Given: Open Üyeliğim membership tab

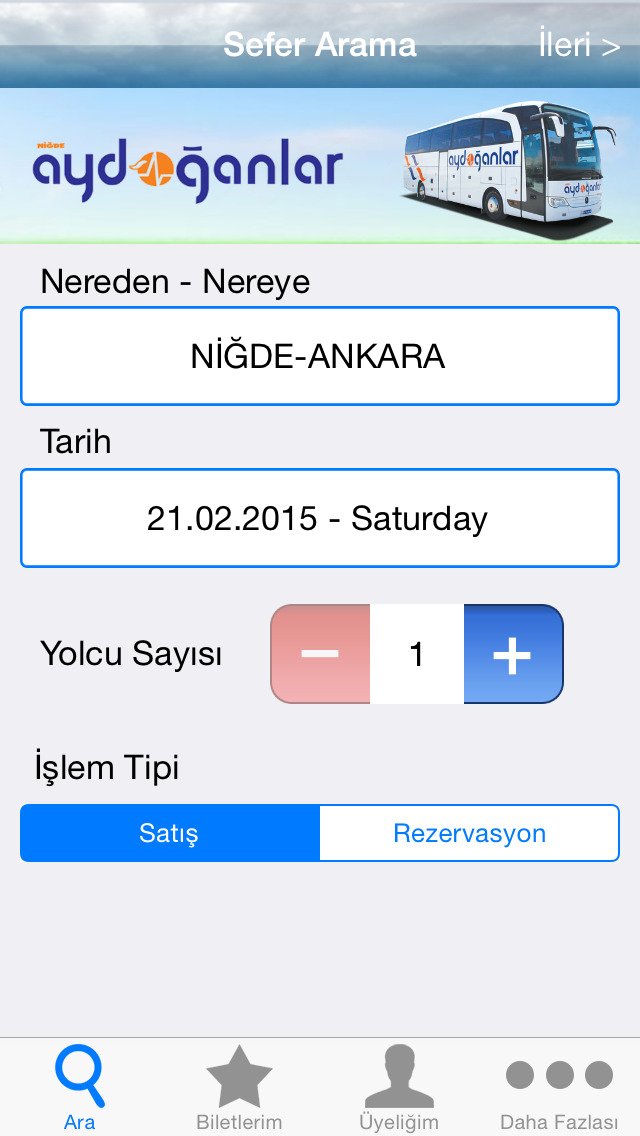Looking at the screenshot, I should [399, 1089].
